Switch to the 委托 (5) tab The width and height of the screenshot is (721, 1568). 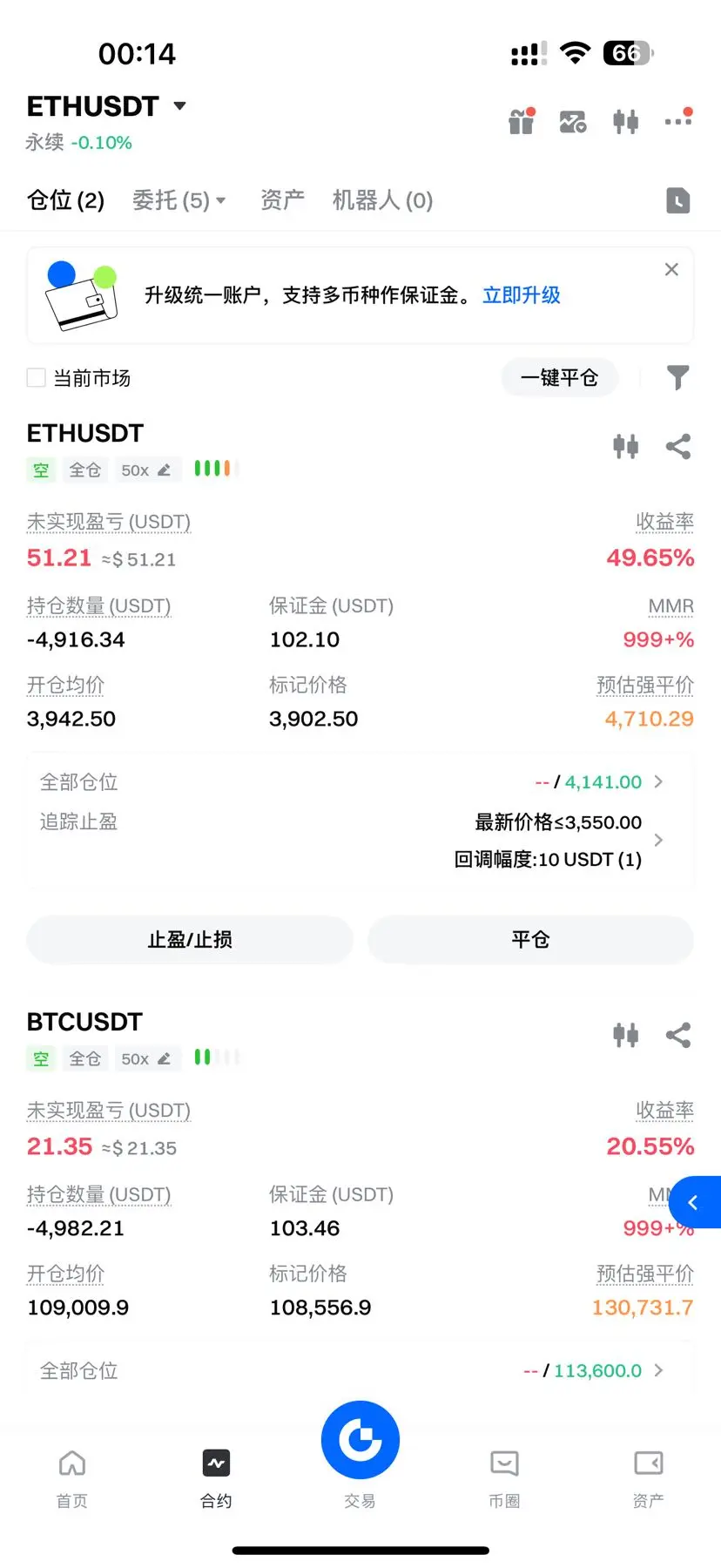click(x=179, y=200)
